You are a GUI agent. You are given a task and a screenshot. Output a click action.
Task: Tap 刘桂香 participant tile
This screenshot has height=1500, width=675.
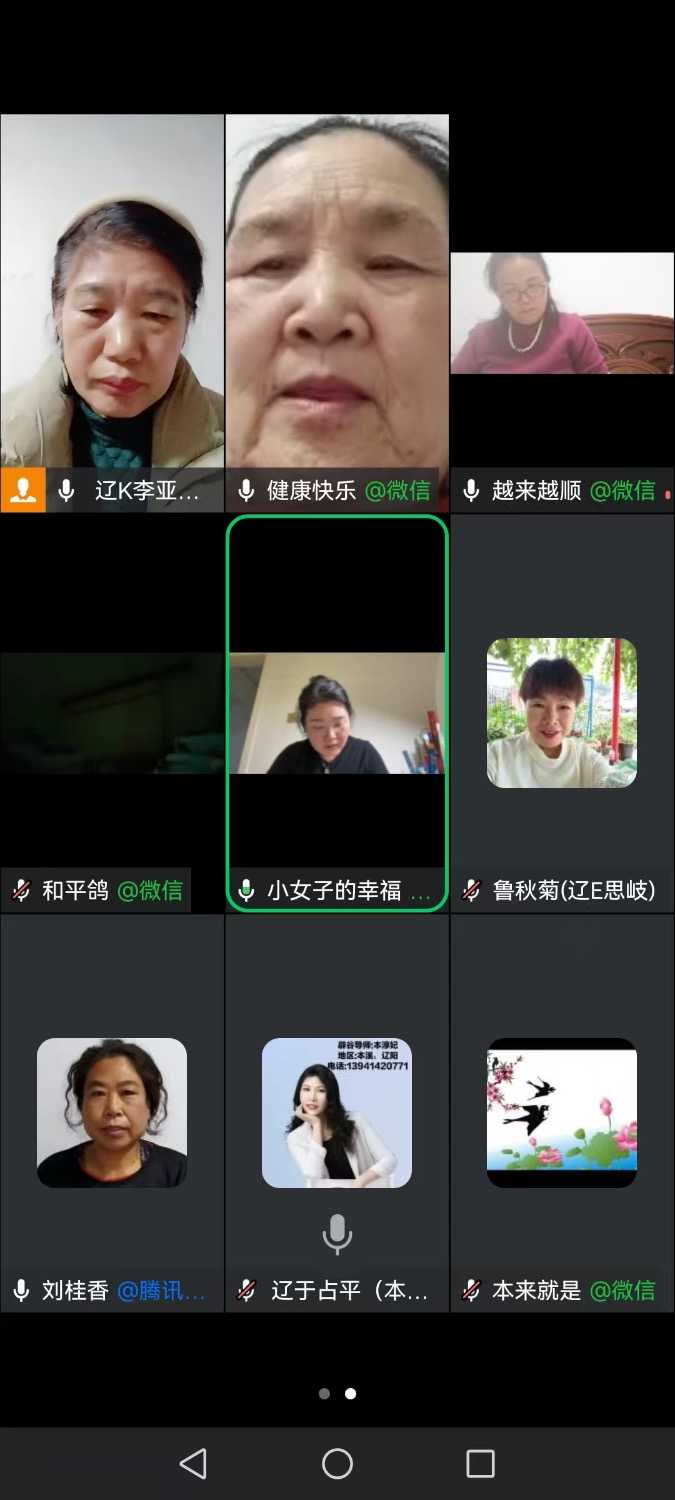(112, 1112)
